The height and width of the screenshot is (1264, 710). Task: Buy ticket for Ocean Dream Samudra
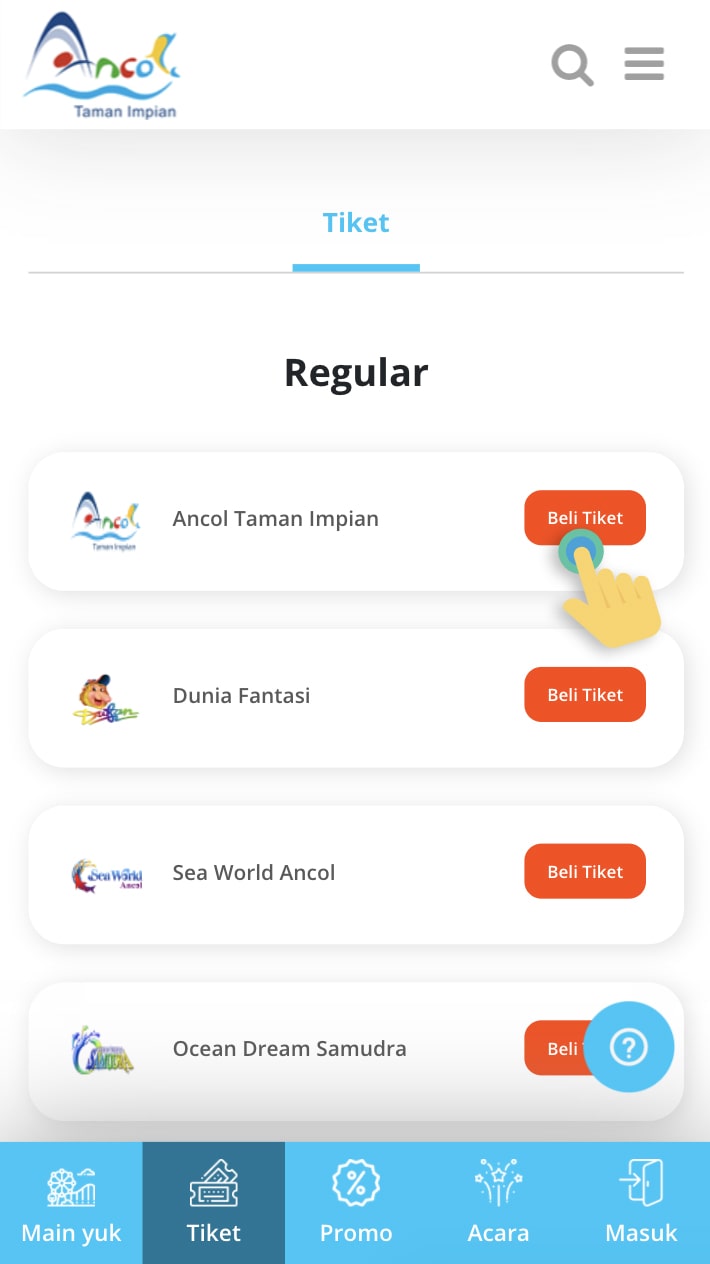pos(553,1048)
